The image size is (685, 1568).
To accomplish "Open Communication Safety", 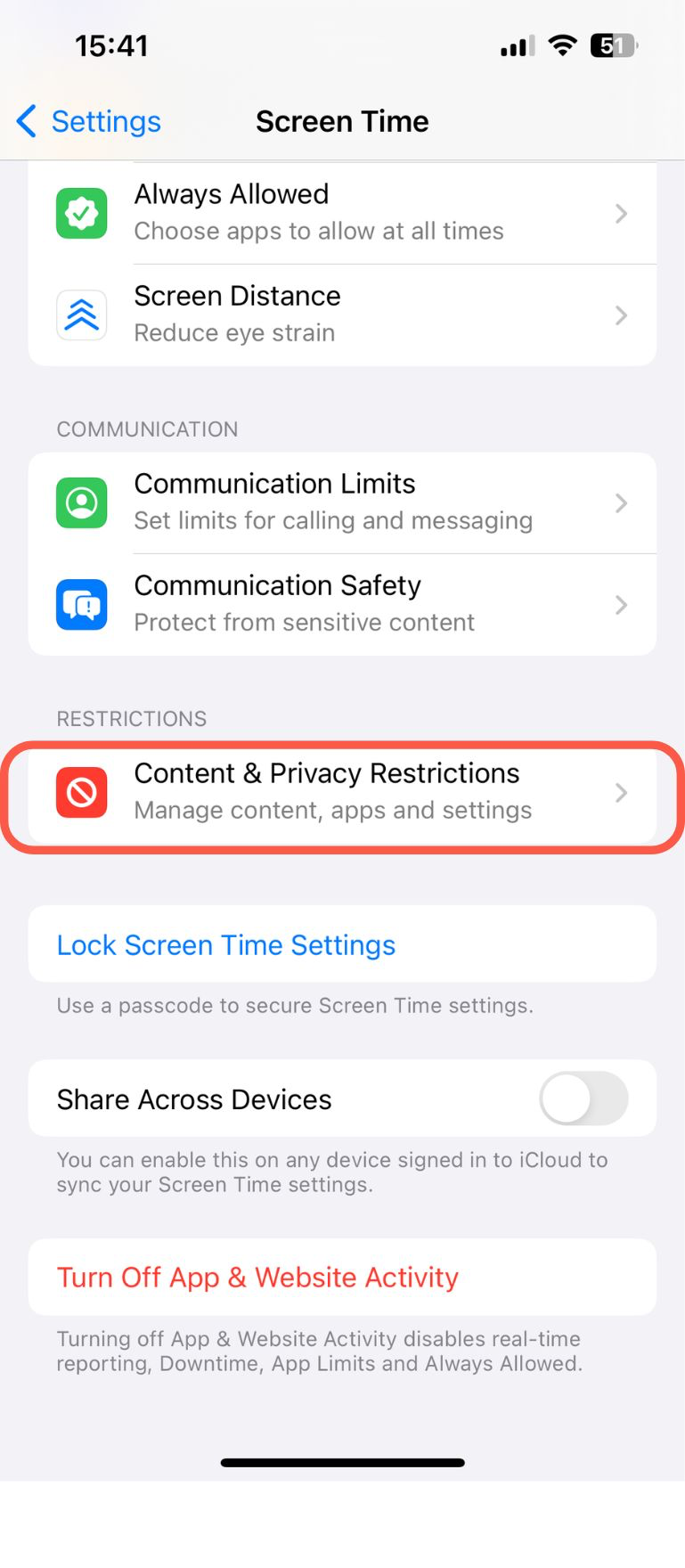I will [342, 604].
